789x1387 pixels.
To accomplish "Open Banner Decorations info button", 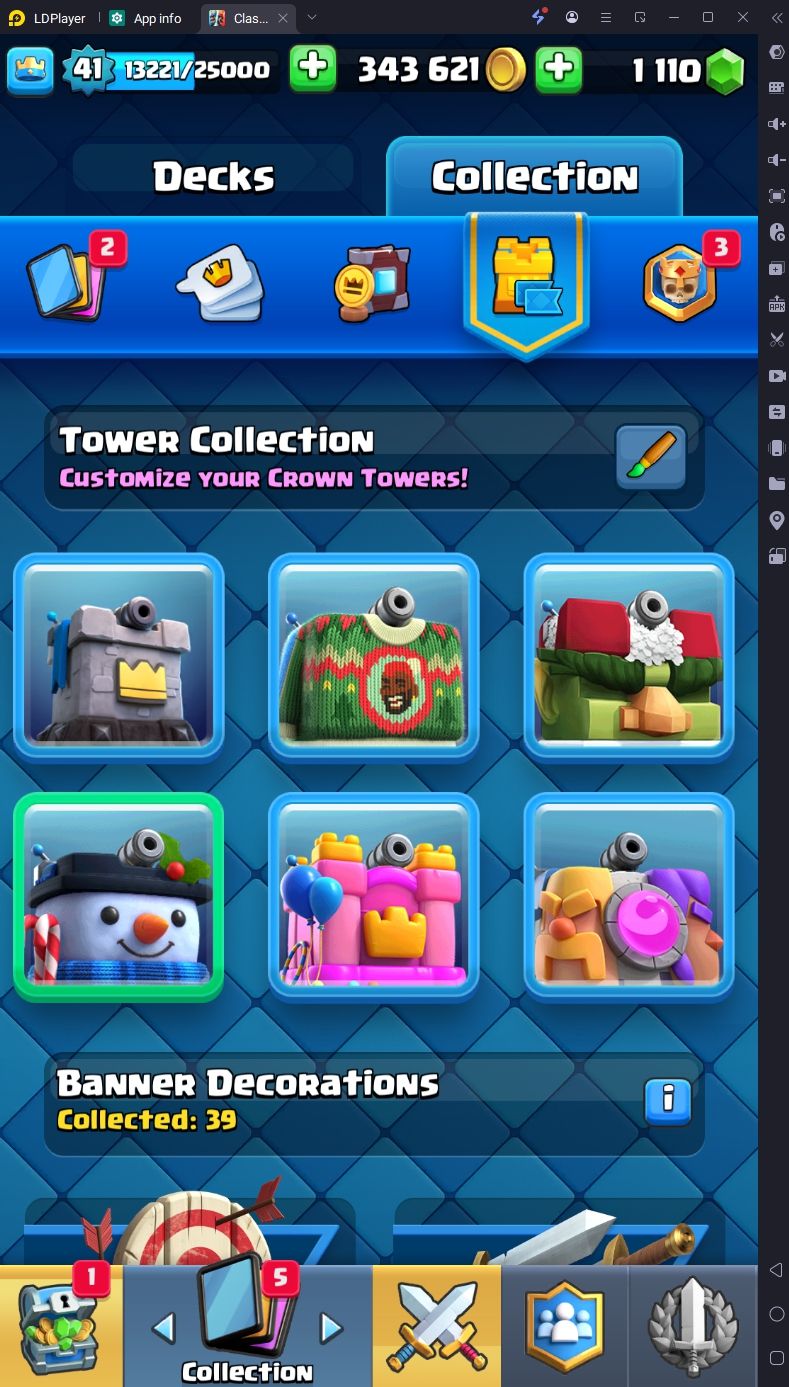I will [x=668, y=1101].
